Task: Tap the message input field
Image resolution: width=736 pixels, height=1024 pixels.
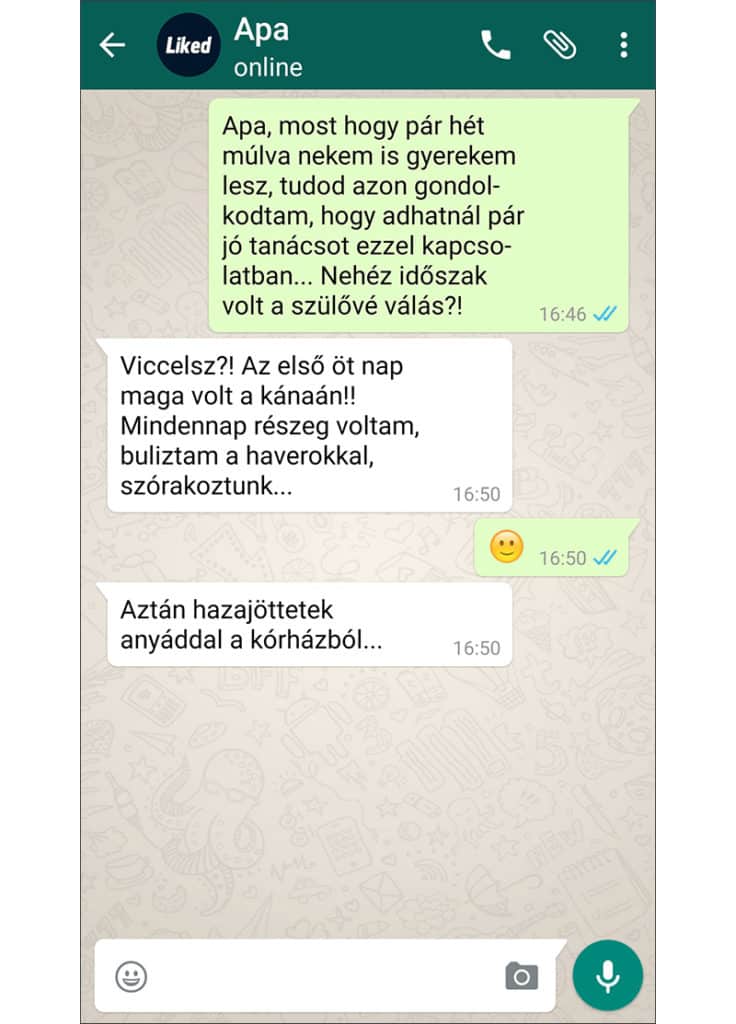Action: (320, 976)
